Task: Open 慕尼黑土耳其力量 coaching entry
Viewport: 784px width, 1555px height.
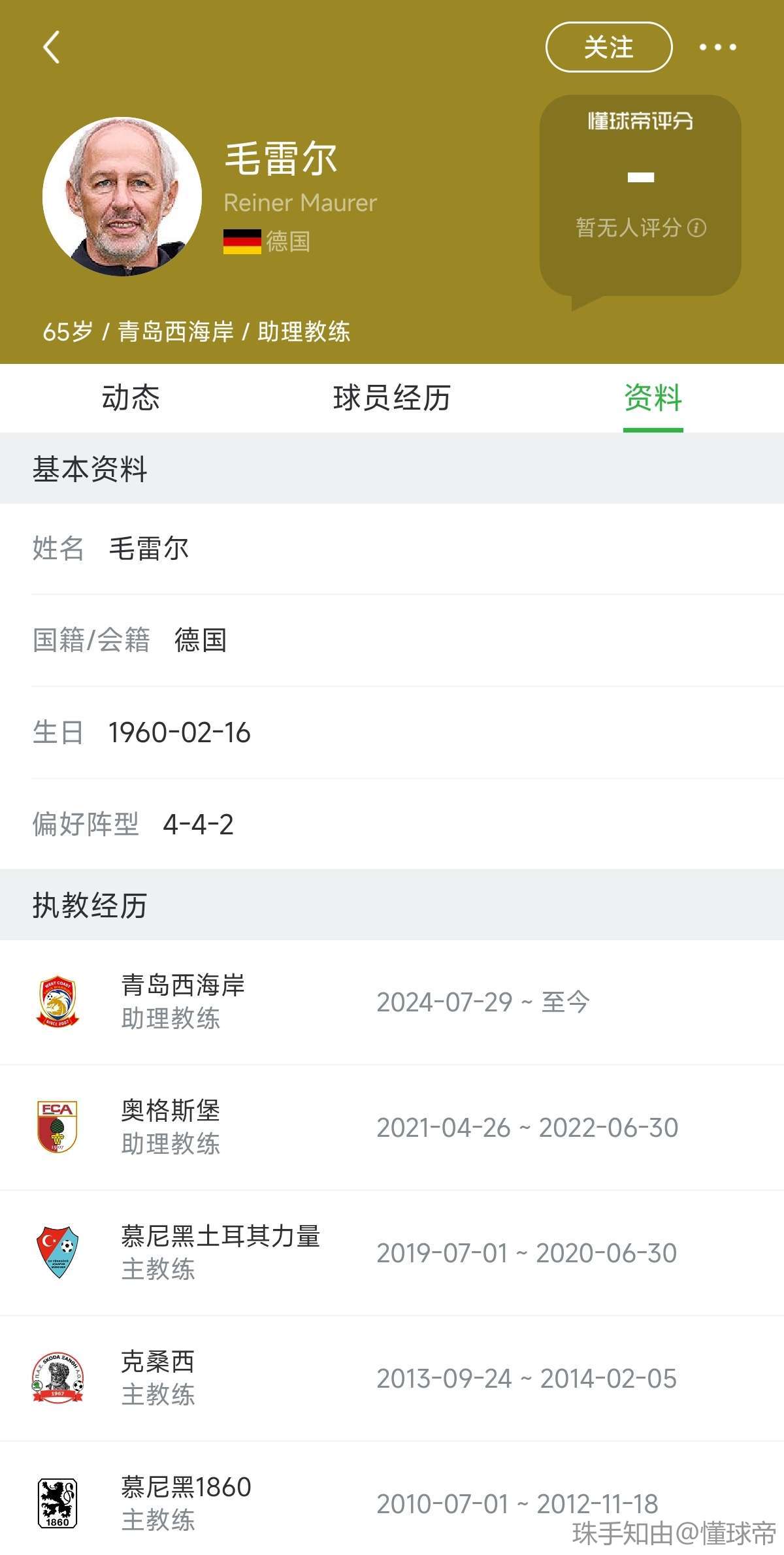Action: pos(392,1252)
